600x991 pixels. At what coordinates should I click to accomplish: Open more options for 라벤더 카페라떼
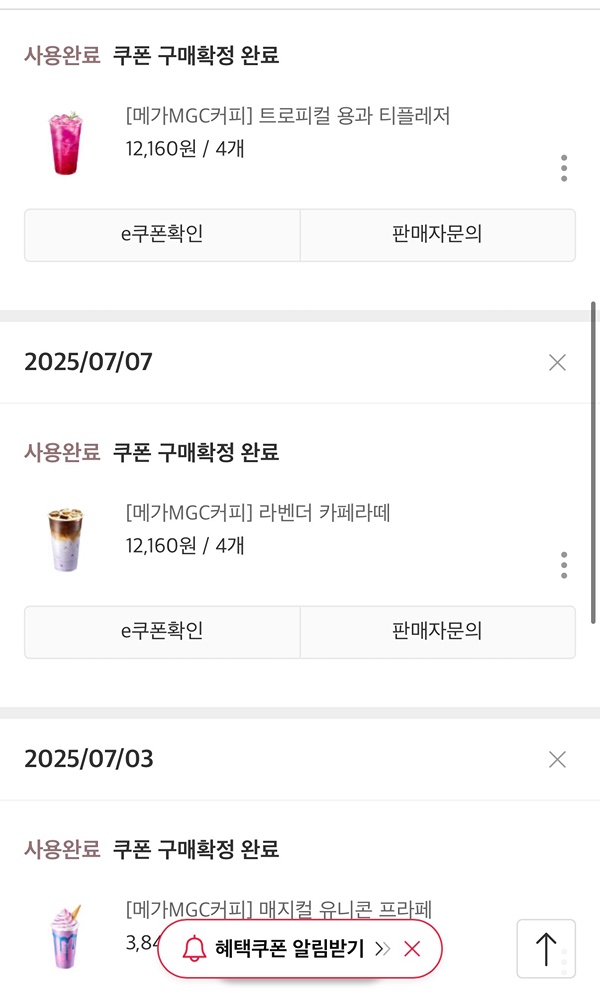pos(564,565)
